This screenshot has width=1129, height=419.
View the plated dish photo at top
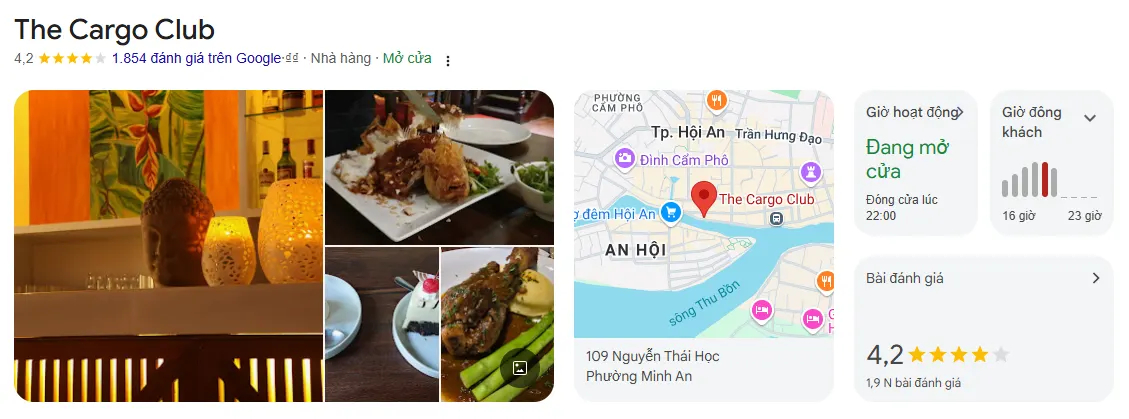click(438, 165)
